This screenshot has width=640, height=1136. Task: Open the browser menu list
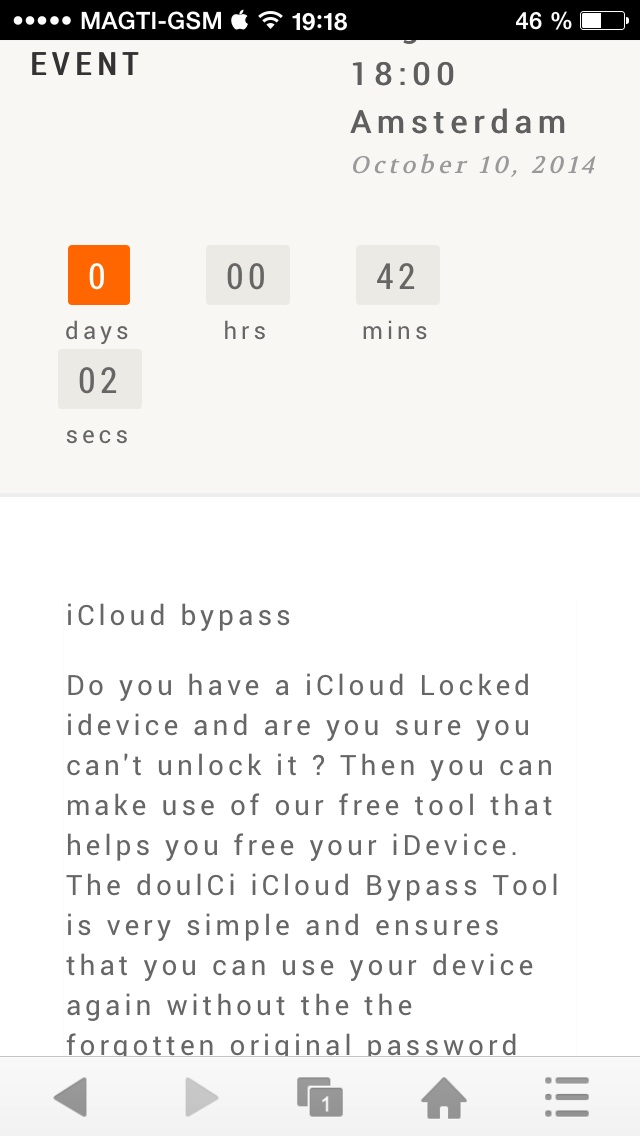click(567, 1097)
